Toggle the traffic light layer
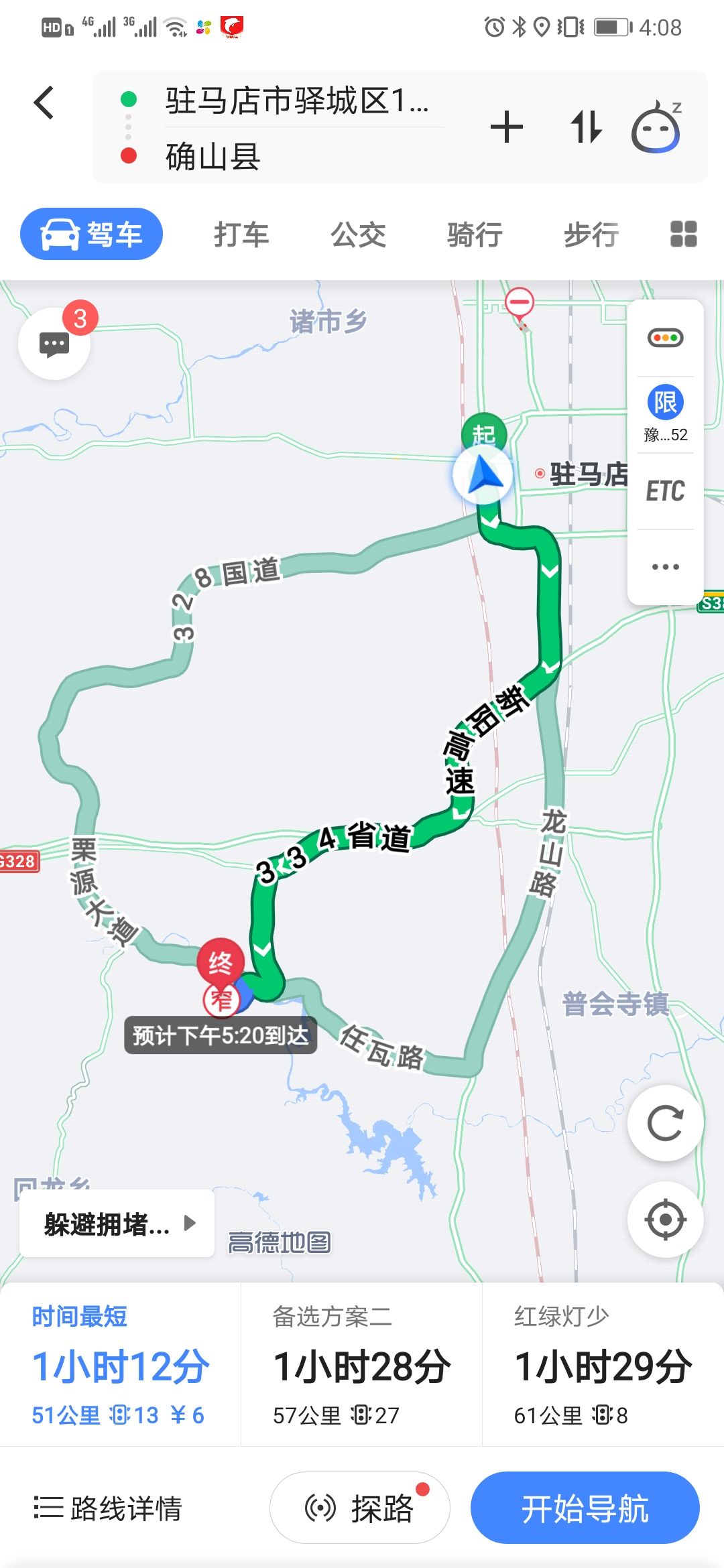Screen dimensions: 724x1568 (x=665, y=338)
